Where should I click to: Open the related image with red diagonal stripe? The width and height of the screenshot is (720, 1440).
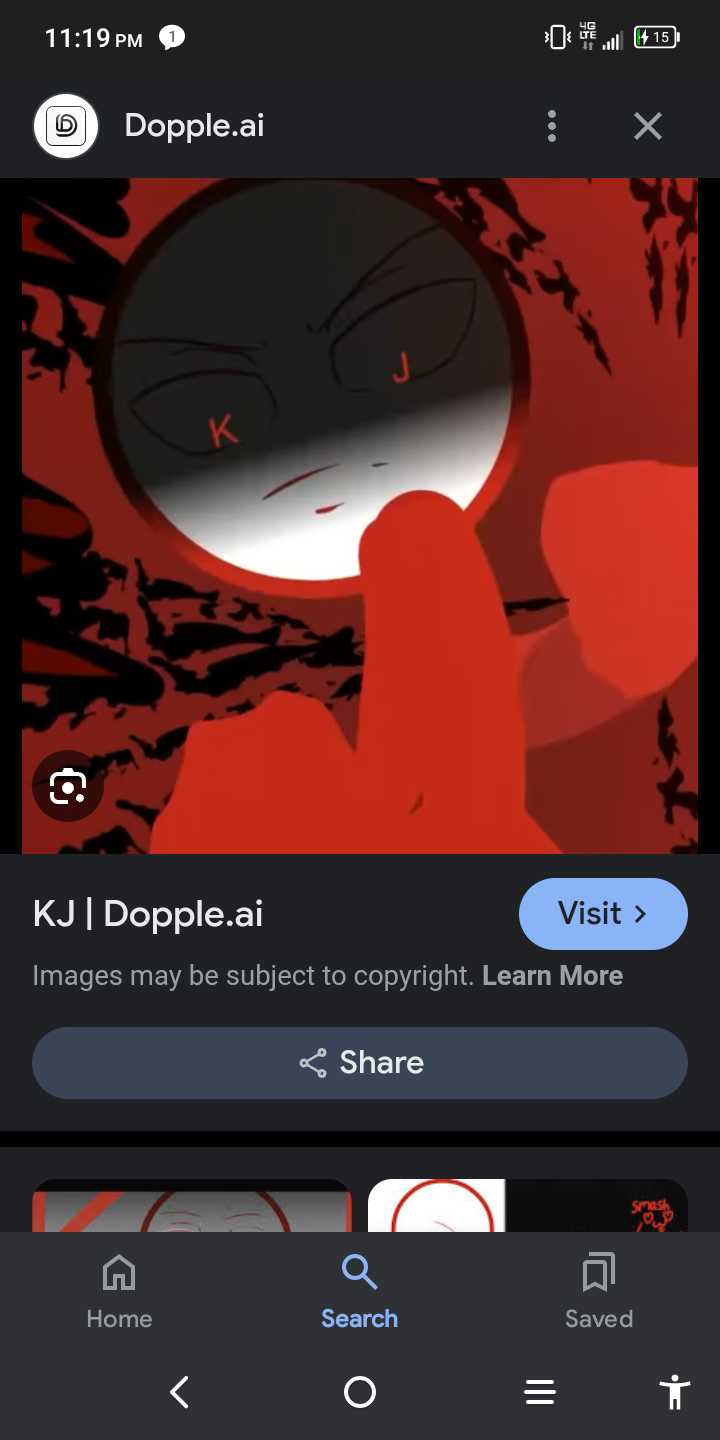[x=192, y=1206]
